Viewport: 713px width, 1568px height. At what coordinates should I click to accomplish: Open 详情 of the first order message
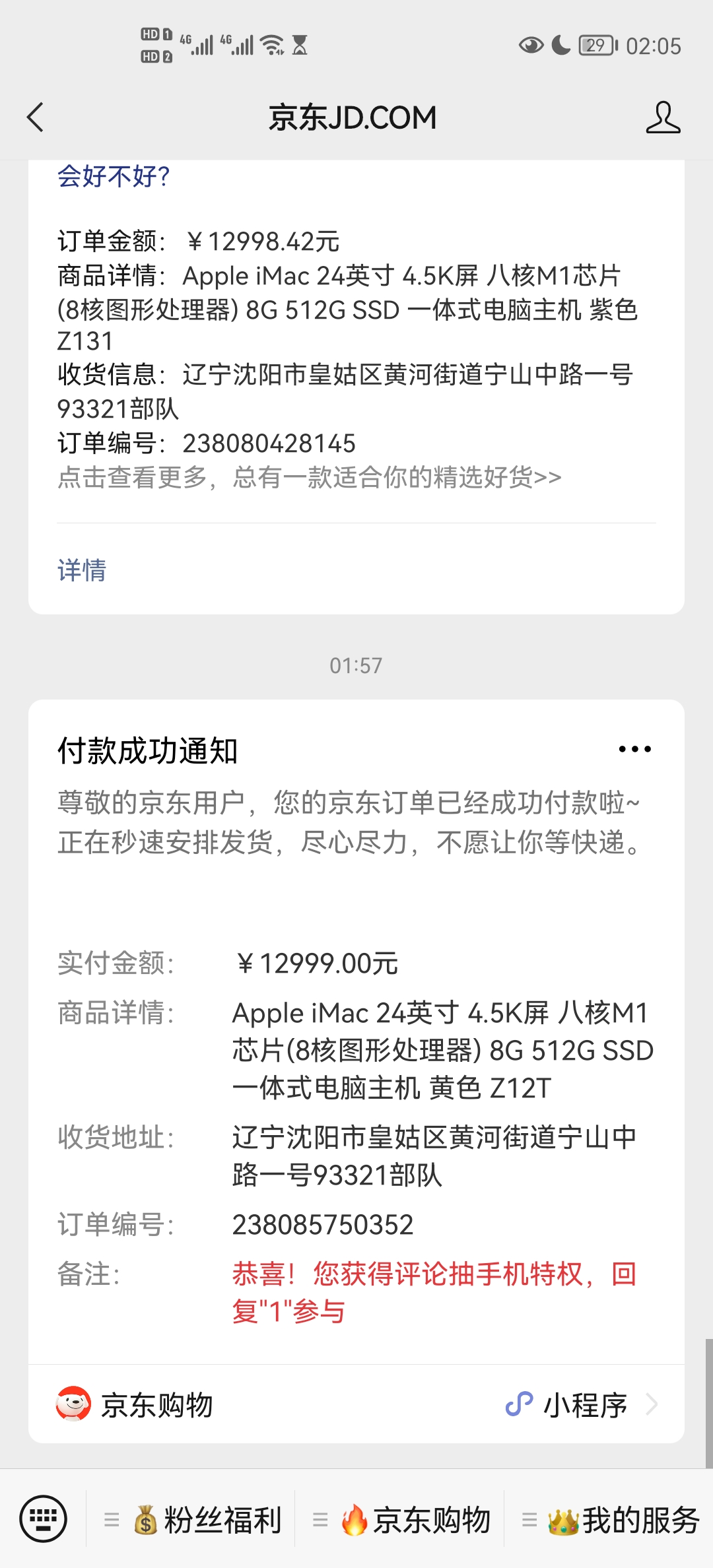click(x=82, y=570)
